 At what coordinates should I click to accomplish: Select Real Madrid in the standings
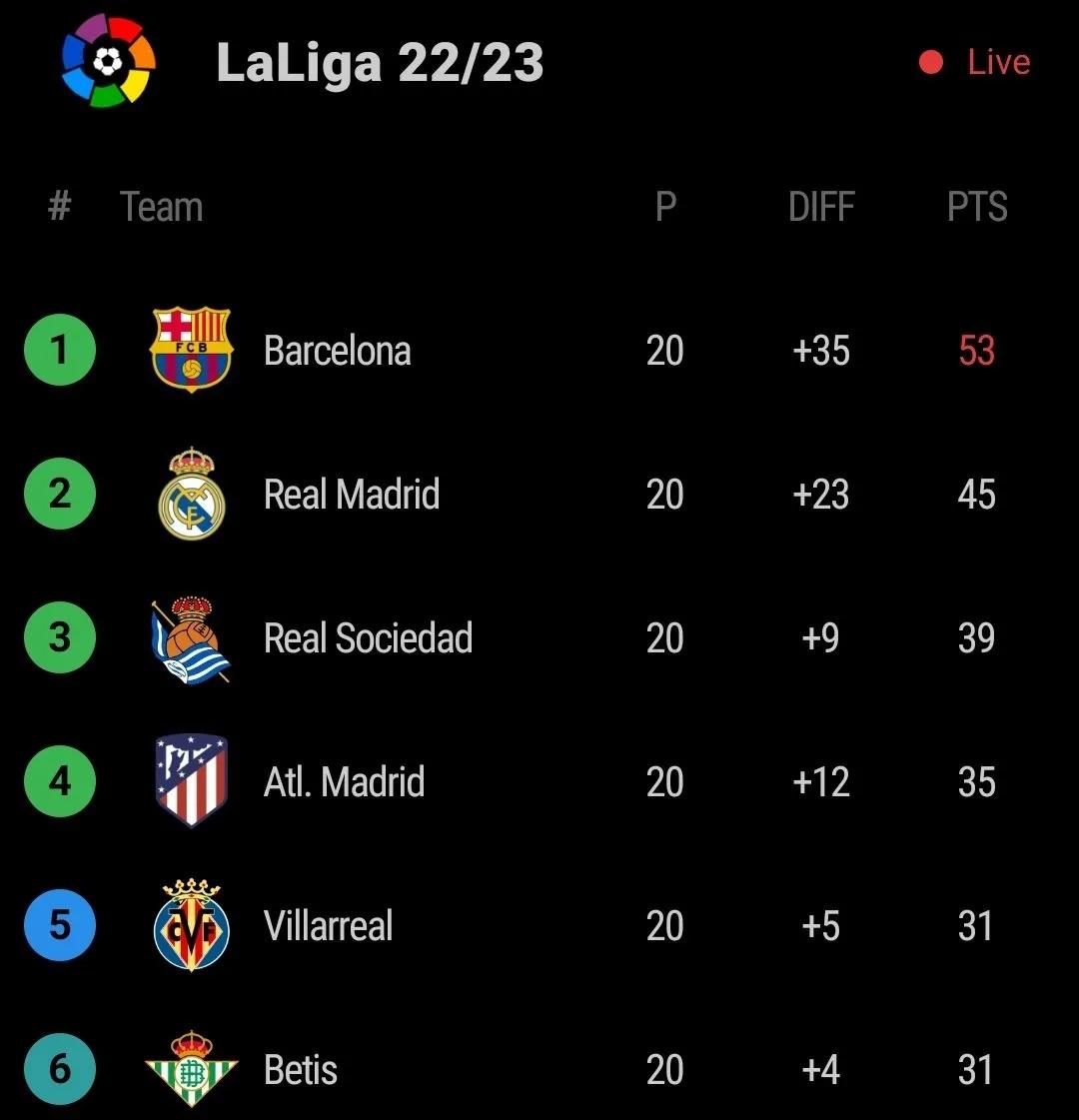click(x=351, y=495)
